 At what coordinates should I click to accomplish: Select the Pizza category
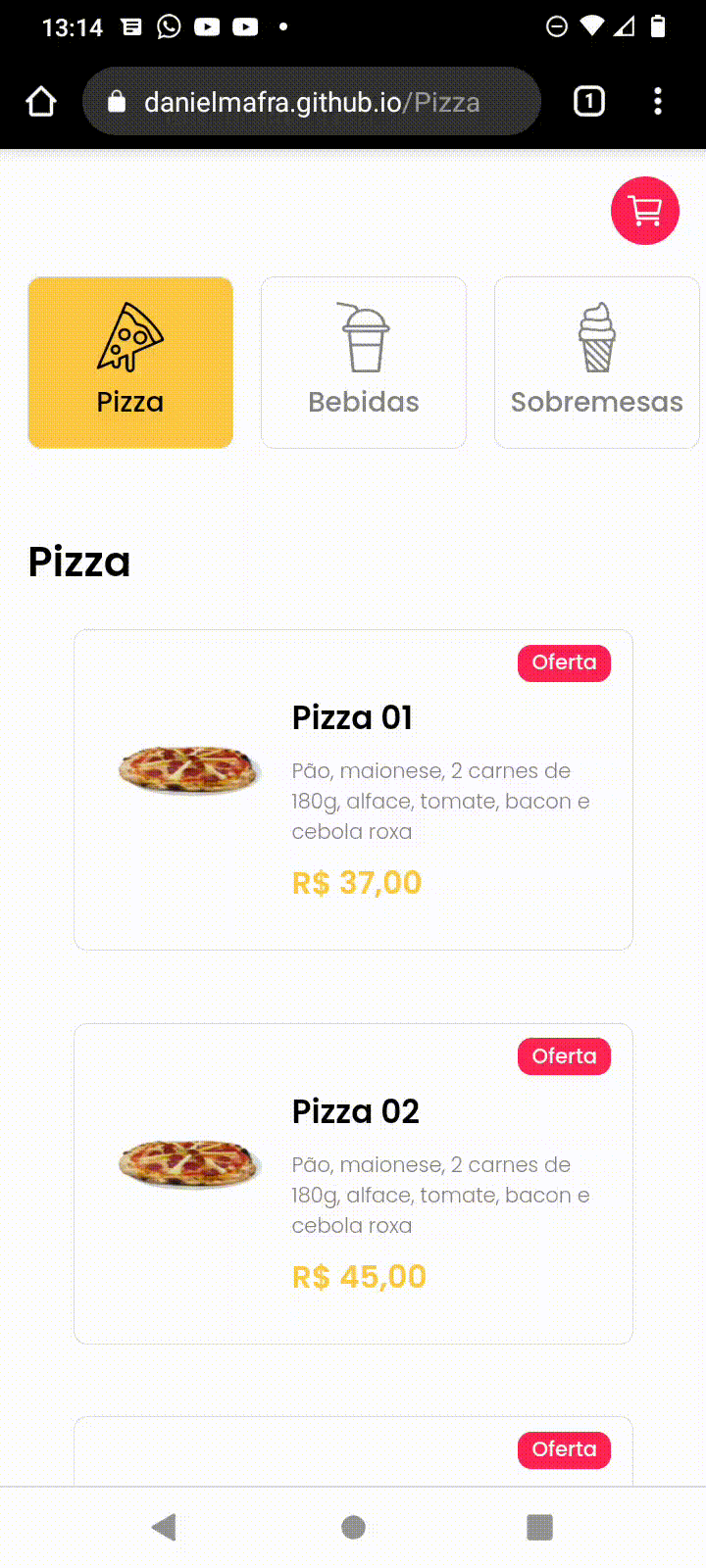[x=130, y=363]
